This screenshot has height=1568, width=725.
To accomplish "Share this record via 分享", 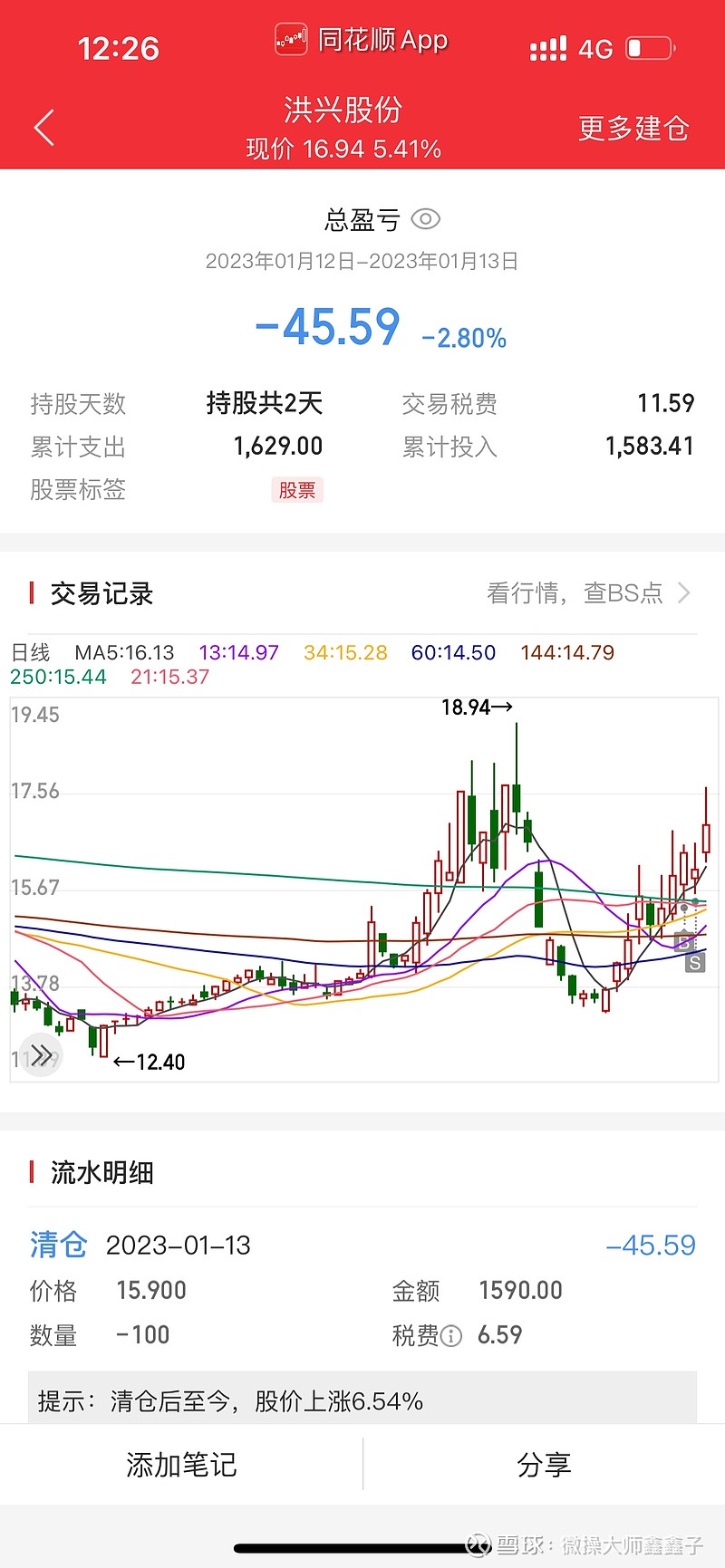I will coord(544,1465).
